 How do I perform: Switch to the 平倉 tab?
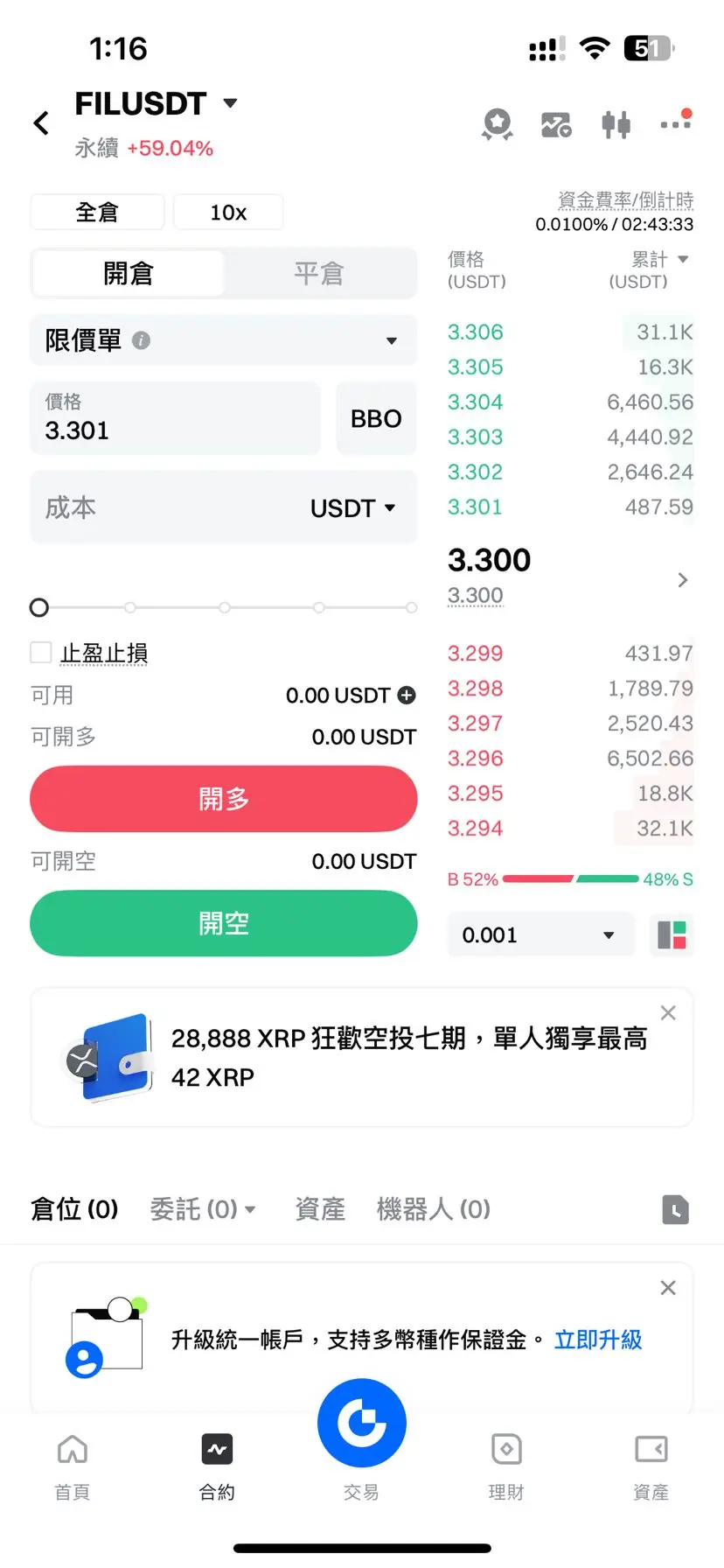(319, 273)
